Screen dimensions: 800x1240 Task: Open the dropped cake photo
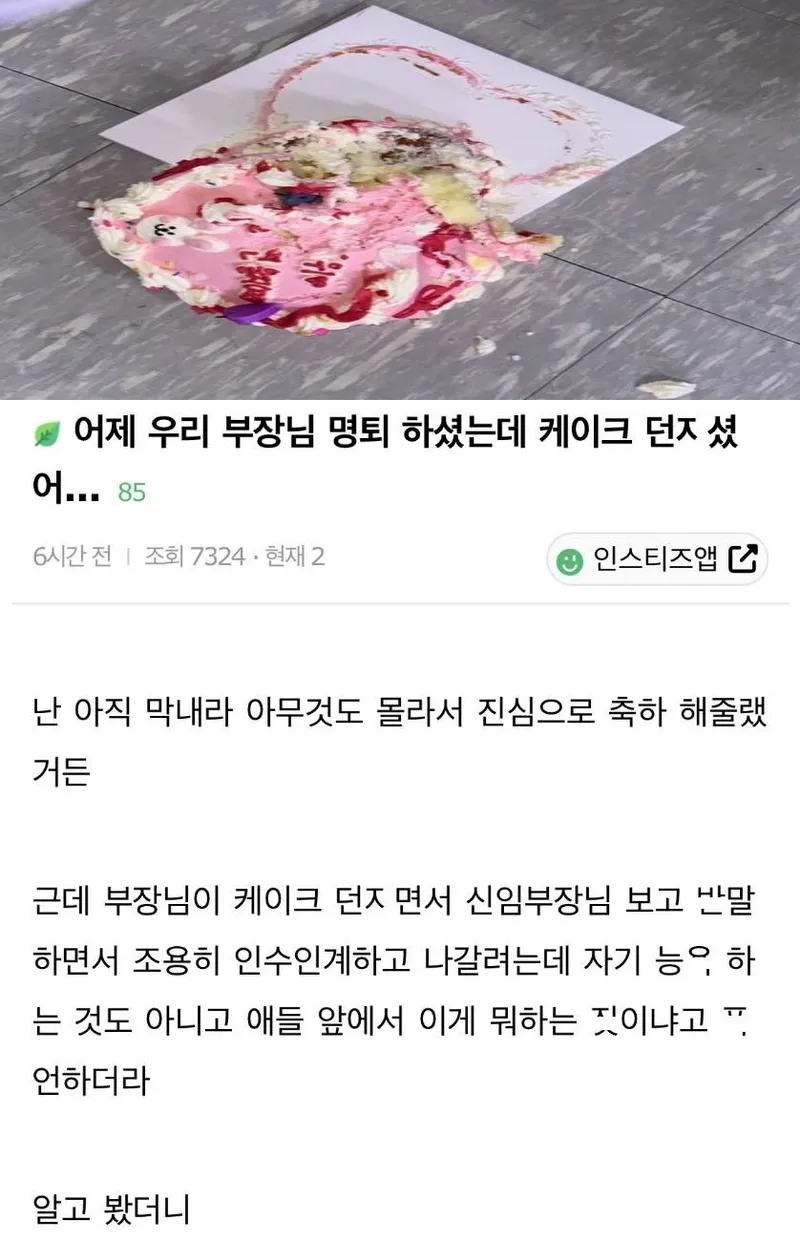[x=400, y=200]
